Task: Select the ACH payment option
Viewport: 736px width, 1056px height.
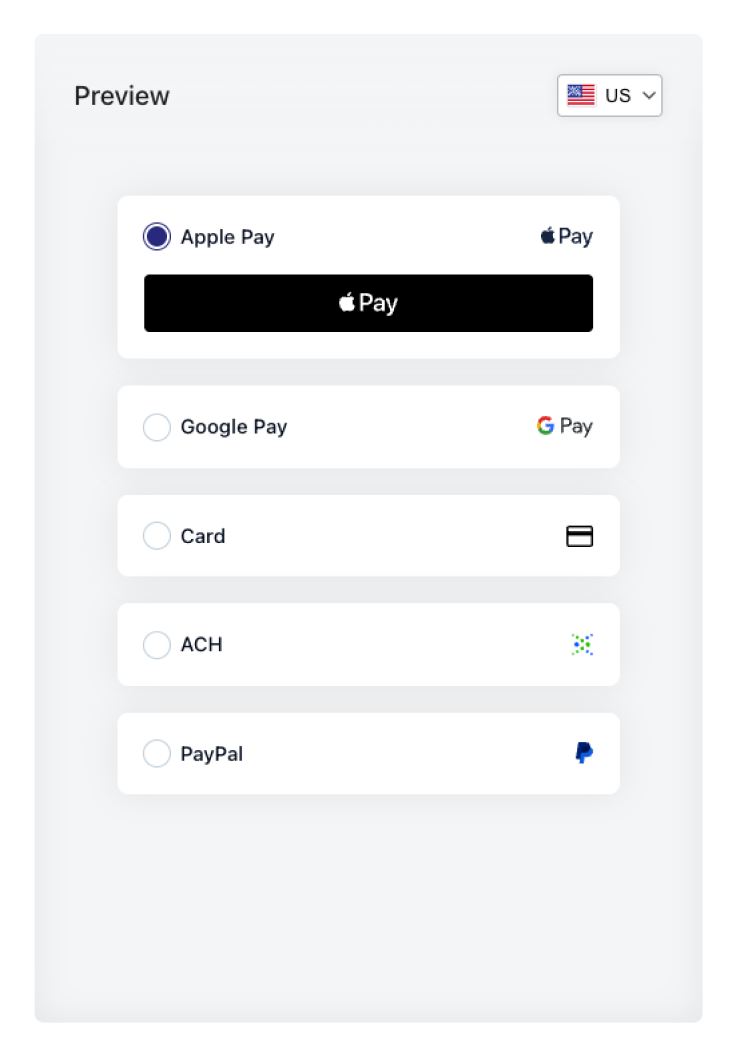Action: (x=157, y=645)
